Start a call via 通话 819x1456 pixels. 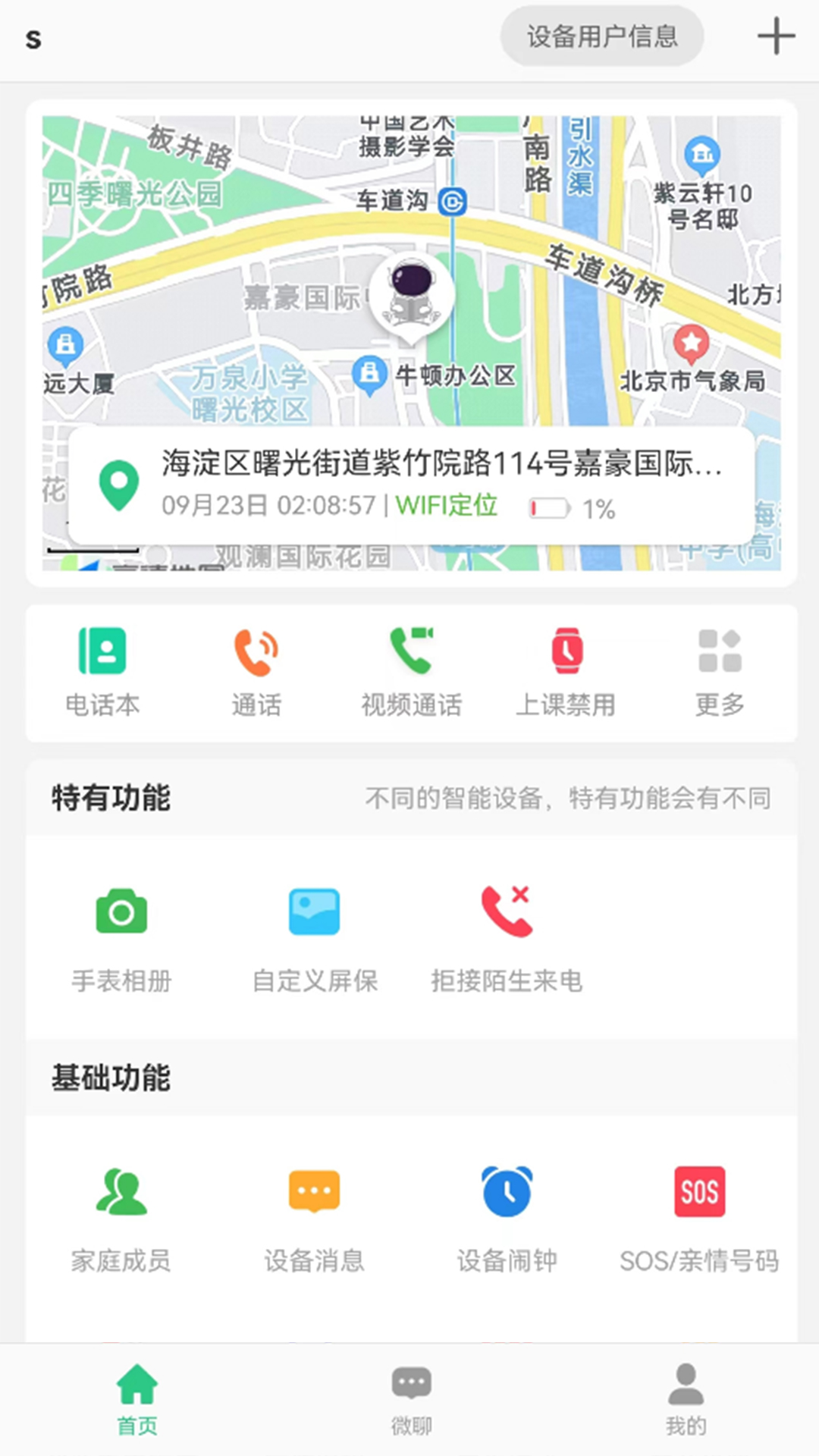click(x=256, y=670)
